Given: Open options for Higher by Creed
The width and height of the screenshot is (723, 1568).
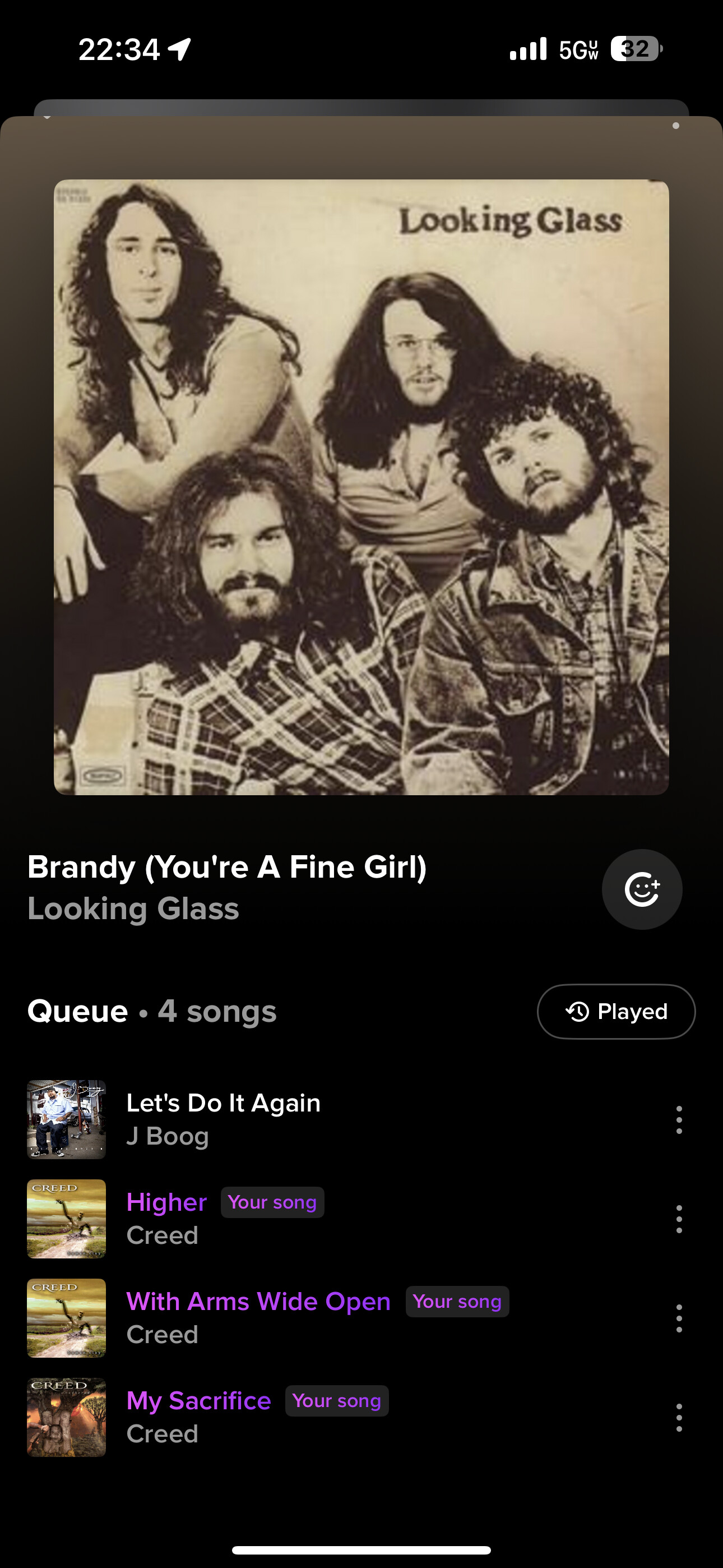Looking at the screenshot, I should pyautogui.click(x=679, y=1219).
